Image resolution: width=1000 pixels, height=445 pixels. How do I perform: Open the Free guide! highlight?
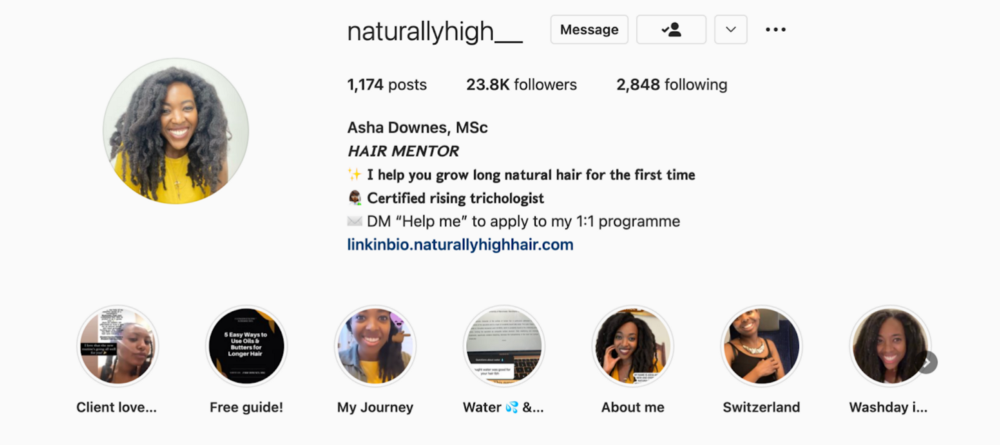[246, 346]
